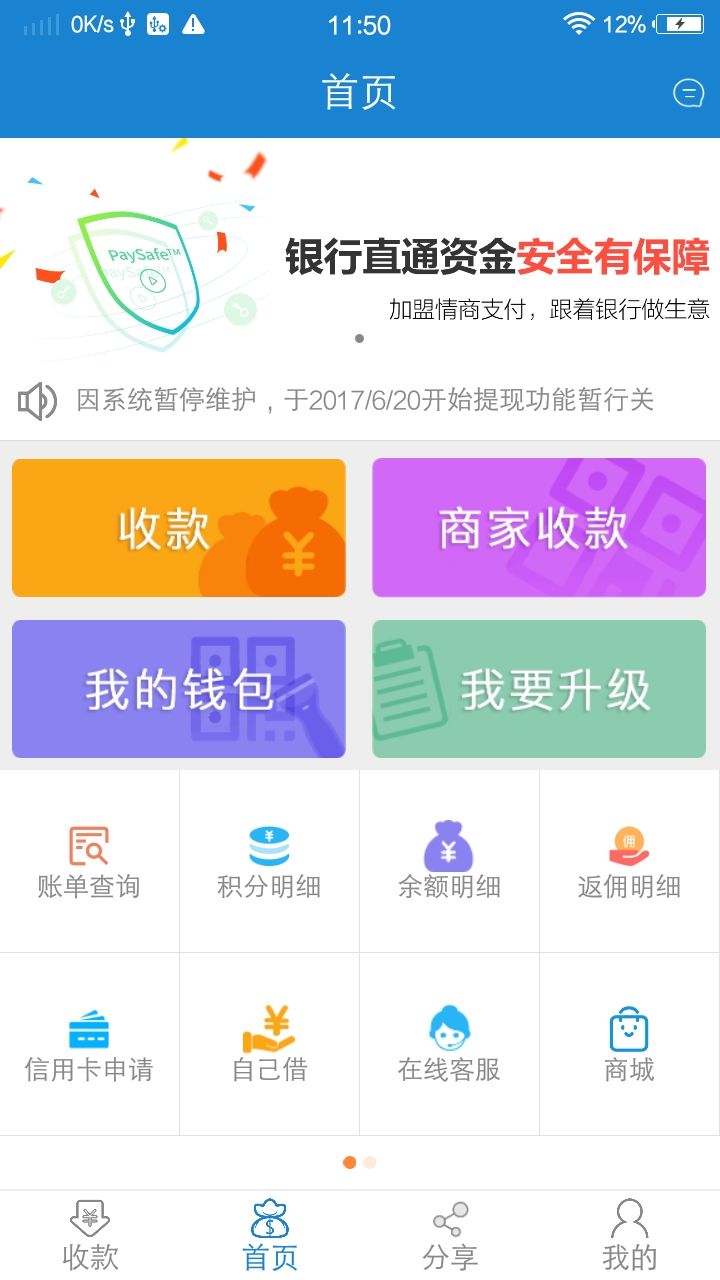
Task: Tap the orange 收款 card
Action: click(179, 528)
